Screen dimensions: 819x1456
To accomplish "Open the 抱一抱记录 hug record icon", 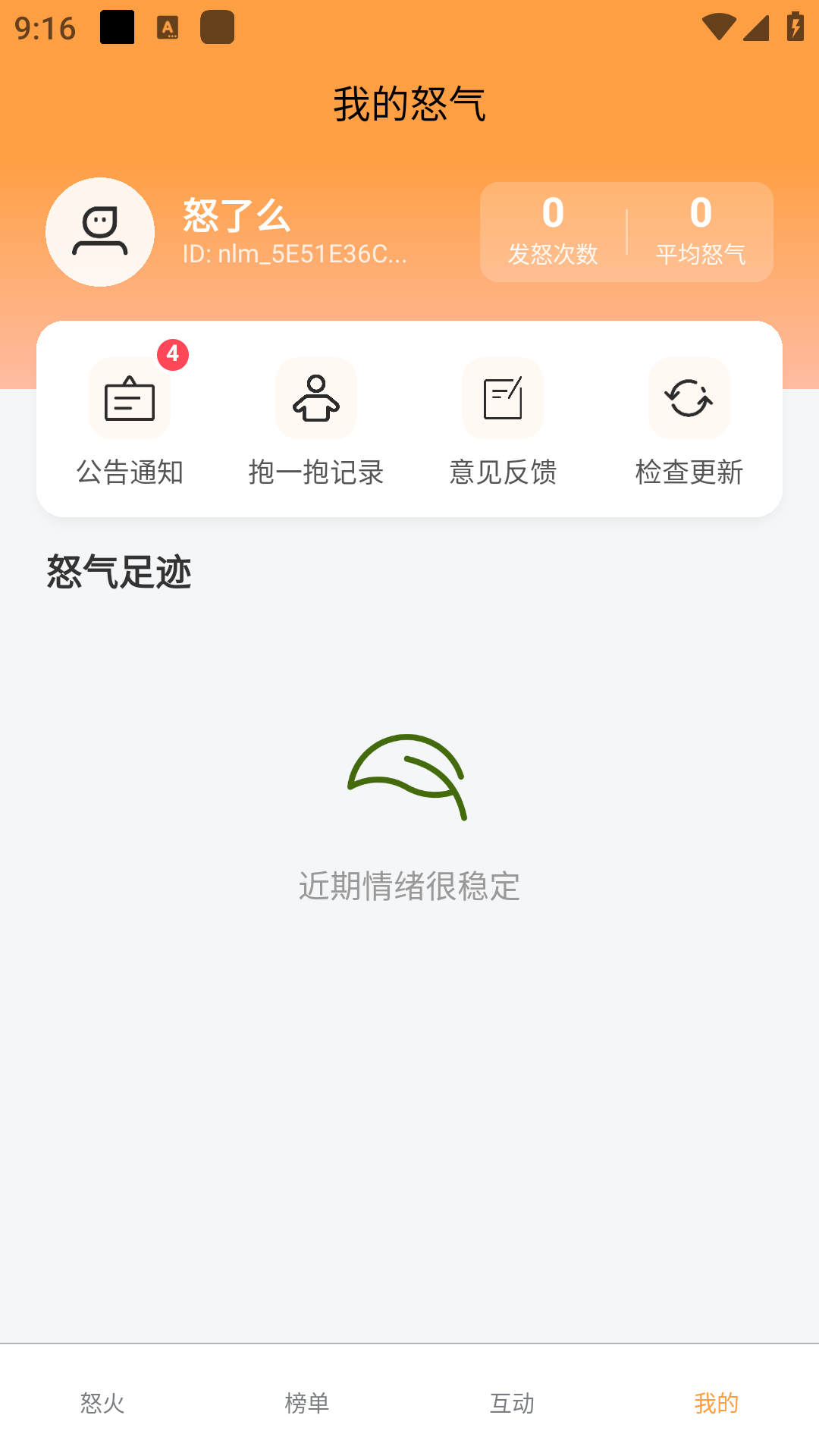I will (x=315, y=398).
